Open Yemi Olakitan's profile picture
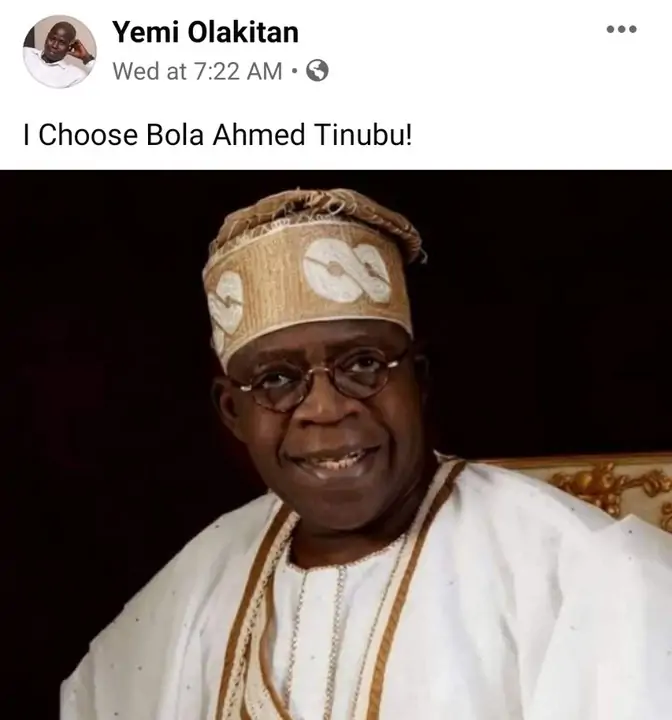The image size is (672, 720). [x=60, y=52]
